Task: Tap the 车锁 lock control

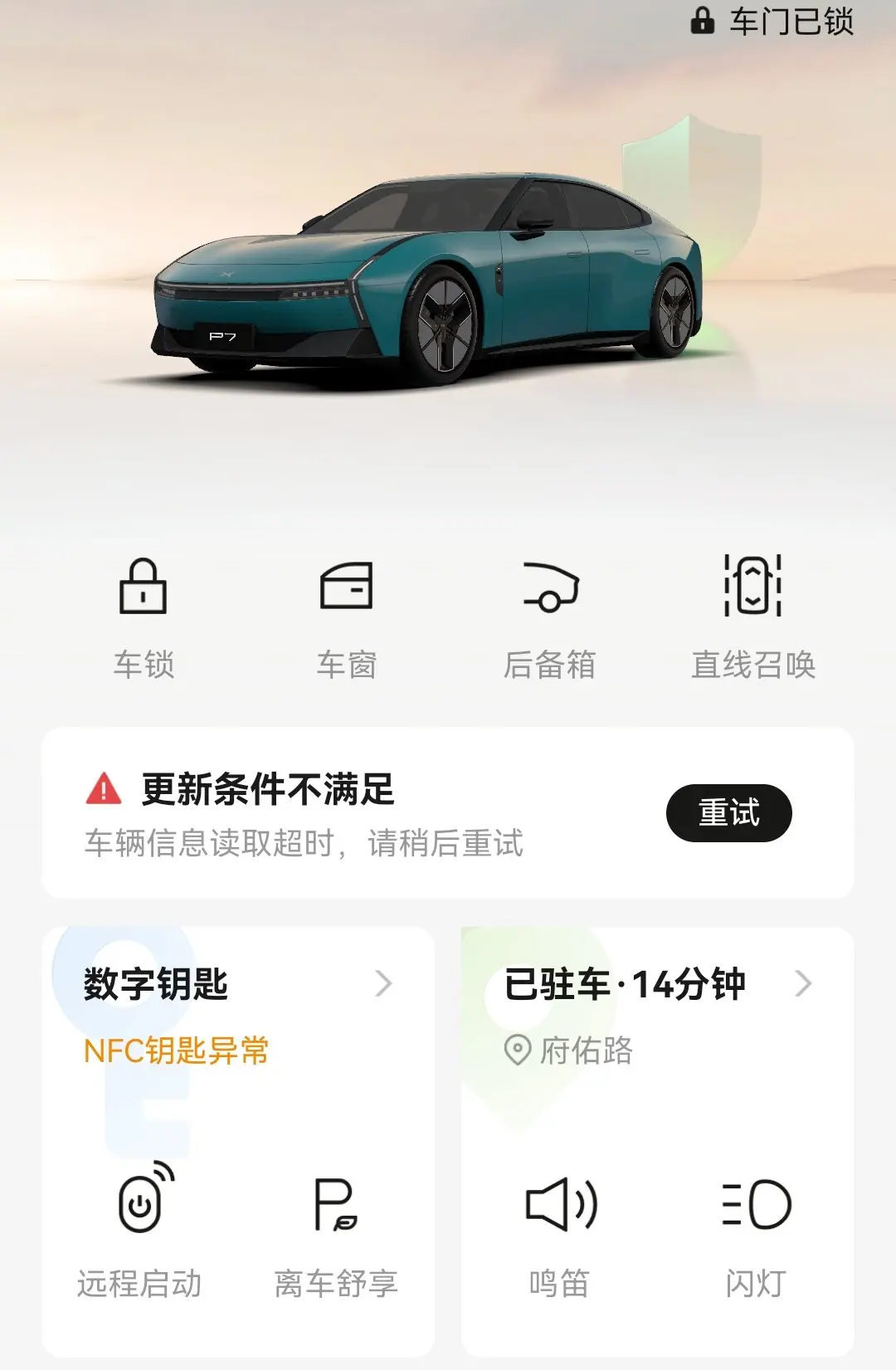Action: tap(144, 616)
